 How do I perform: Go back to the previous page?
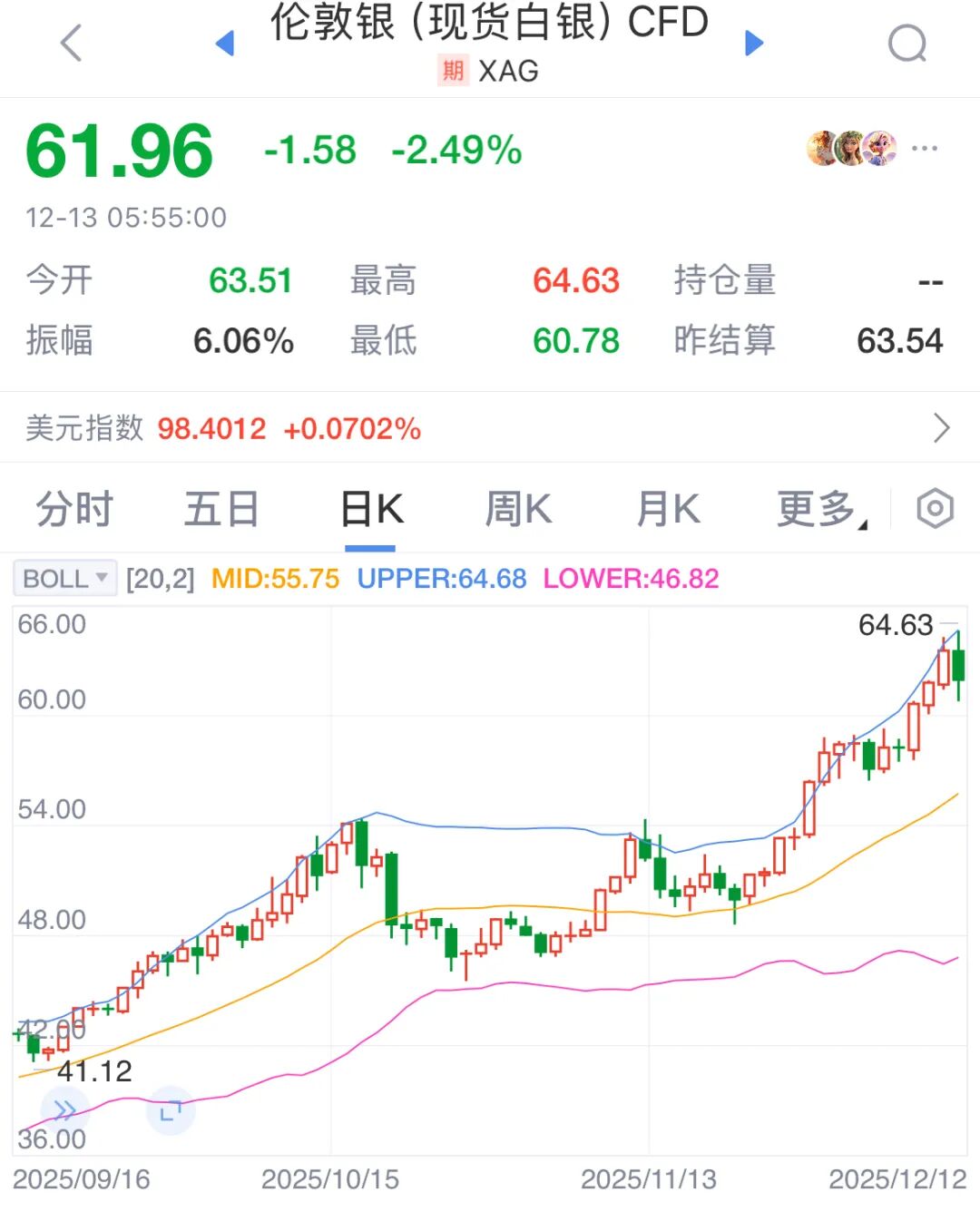71,43
